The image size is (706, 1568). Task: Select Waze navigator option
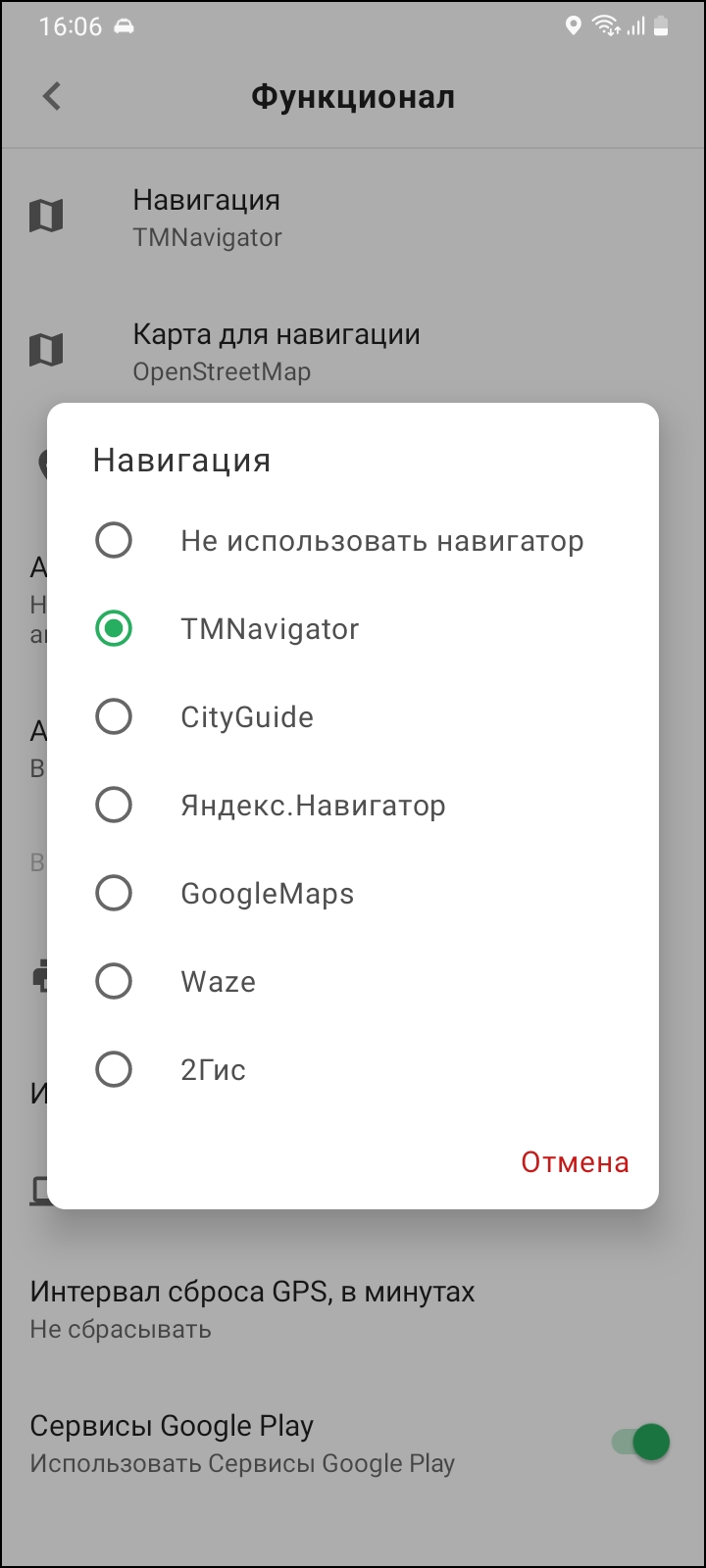point(114,981)
